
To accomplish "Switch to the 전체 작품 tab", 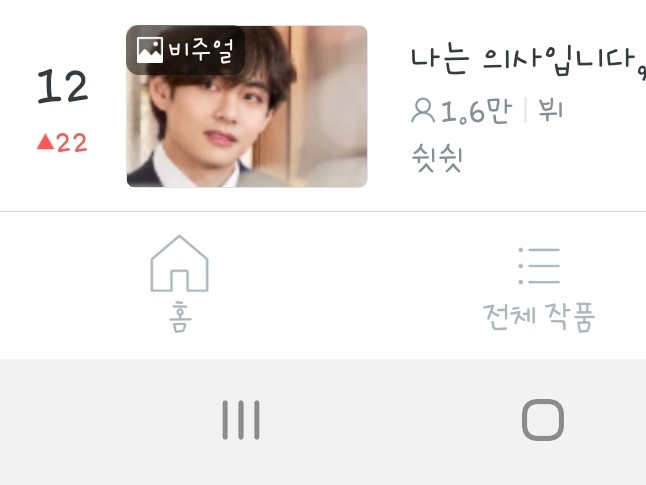I will coord(538,285).
